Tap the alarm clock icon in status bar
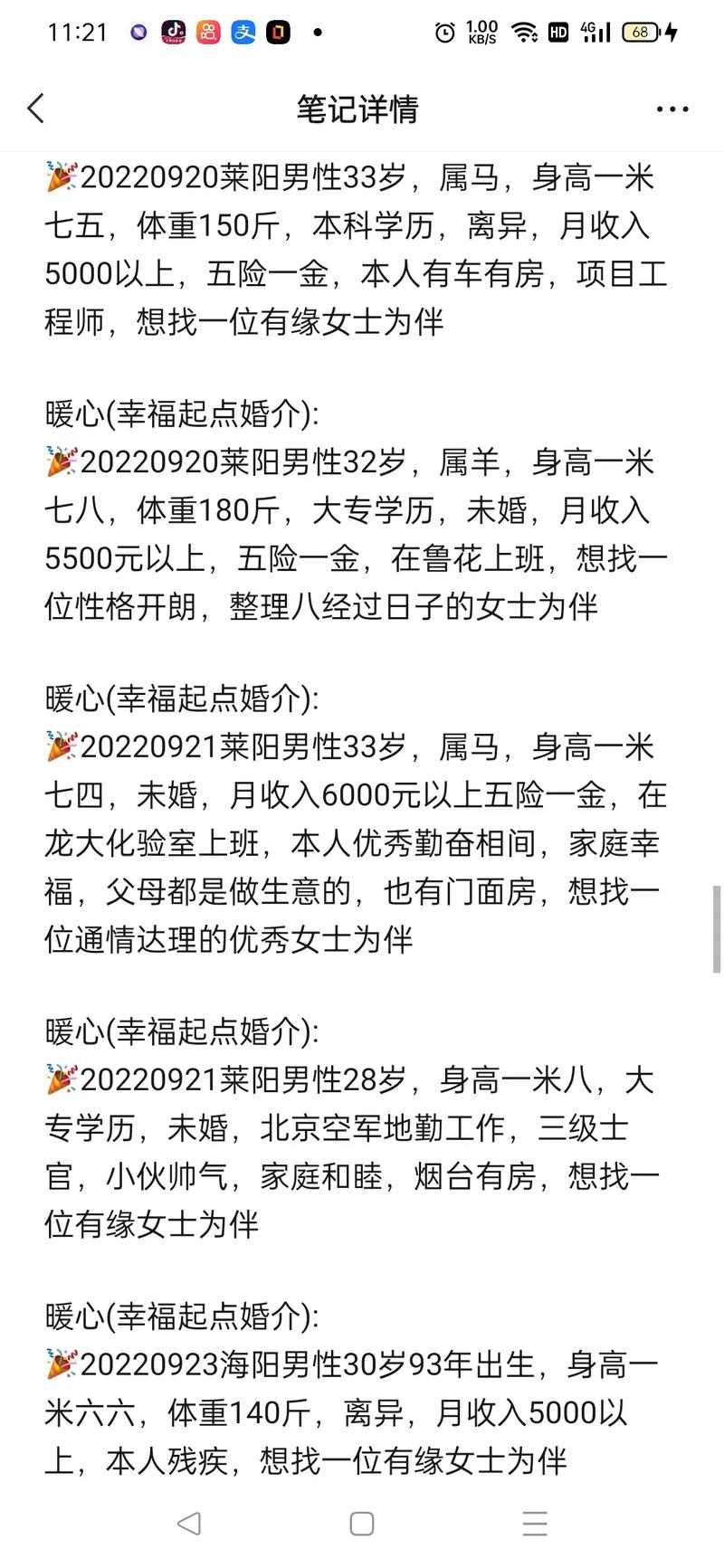The image size is (724, 1568). pos(443,32)
